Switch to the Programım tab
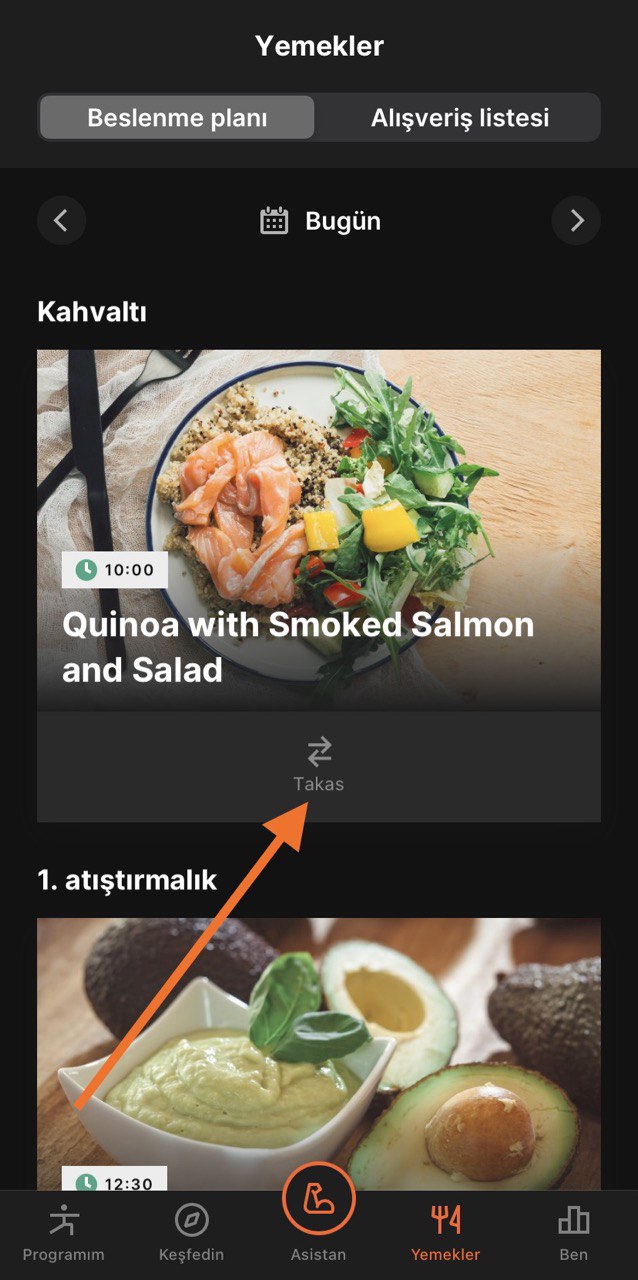638x1280 pixels. coord(64,1233)
